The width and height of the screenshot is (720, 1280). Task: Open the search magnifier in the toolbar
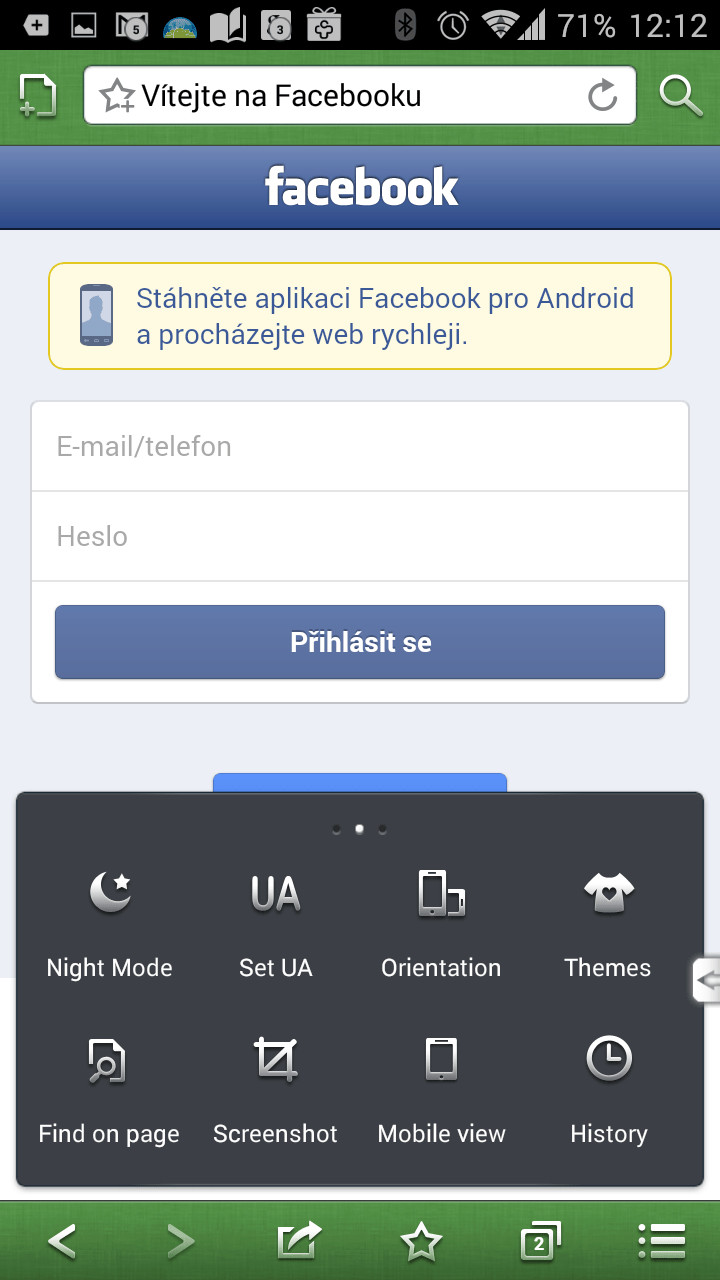(x=681, y=96)
